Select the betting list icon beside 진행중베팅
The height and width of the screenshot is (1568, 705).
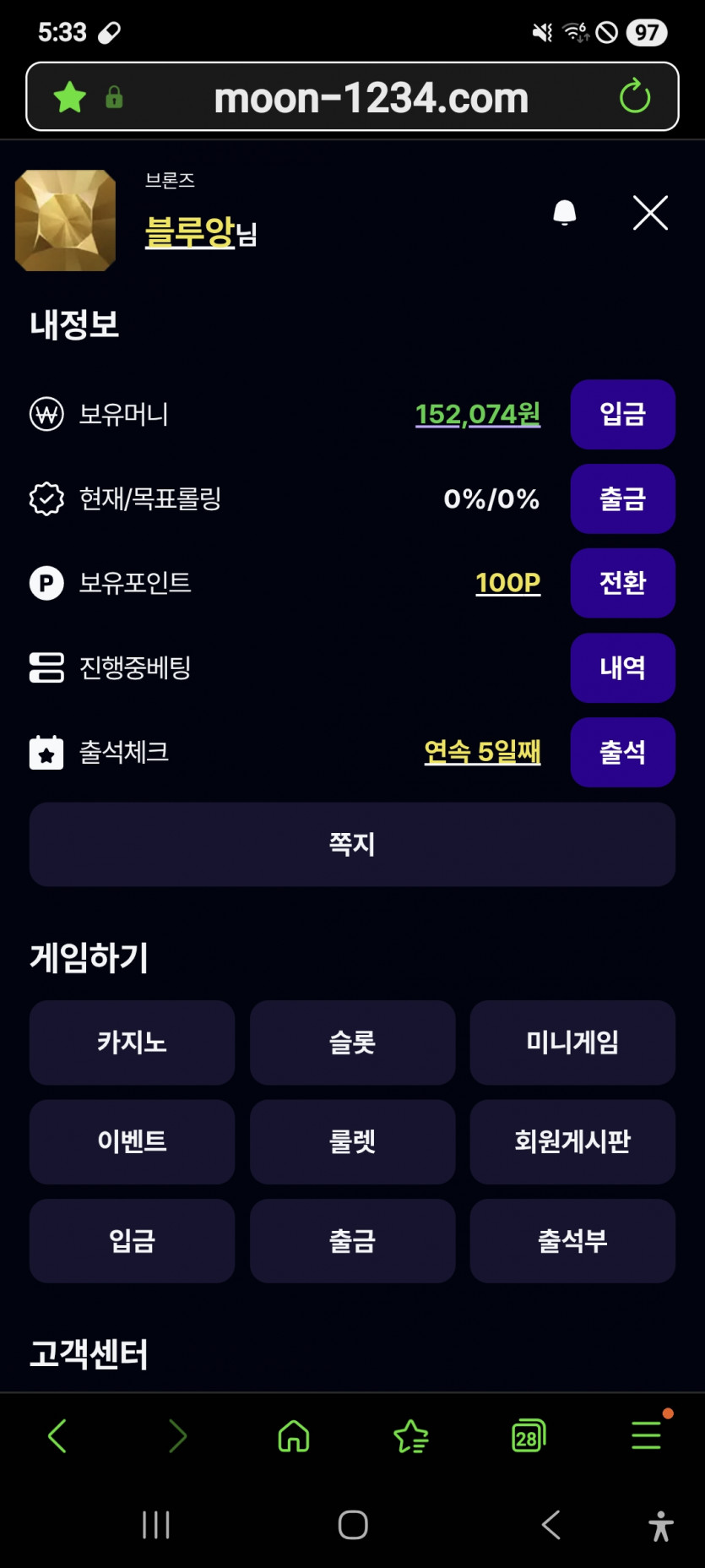coord(46,667)
